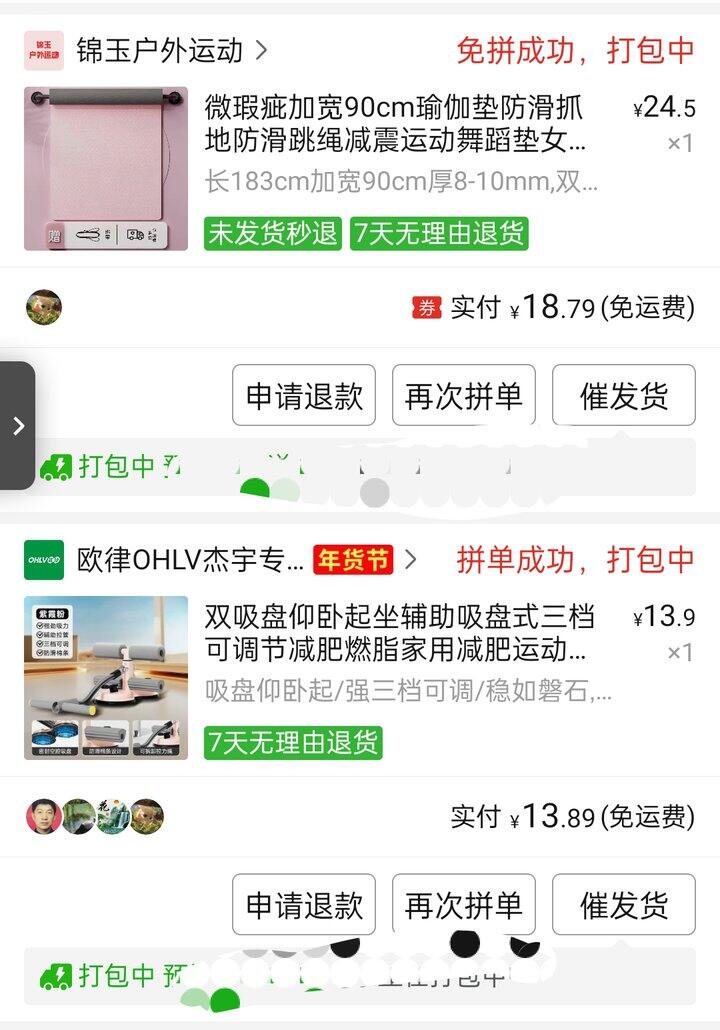Open yoga mat order details via its title

[x=395, y=122]
